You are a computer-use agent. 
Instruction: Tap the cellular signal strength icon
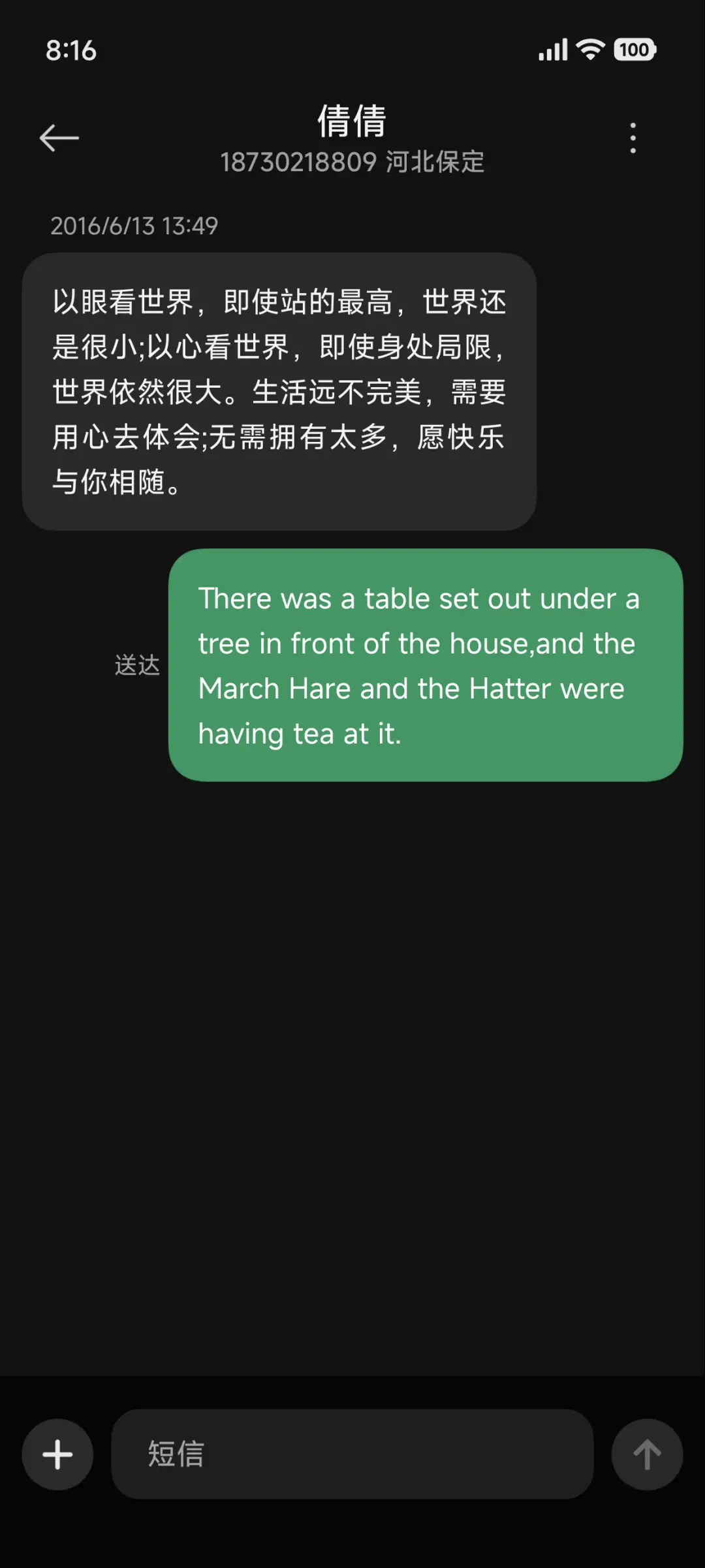coord(552,50)
